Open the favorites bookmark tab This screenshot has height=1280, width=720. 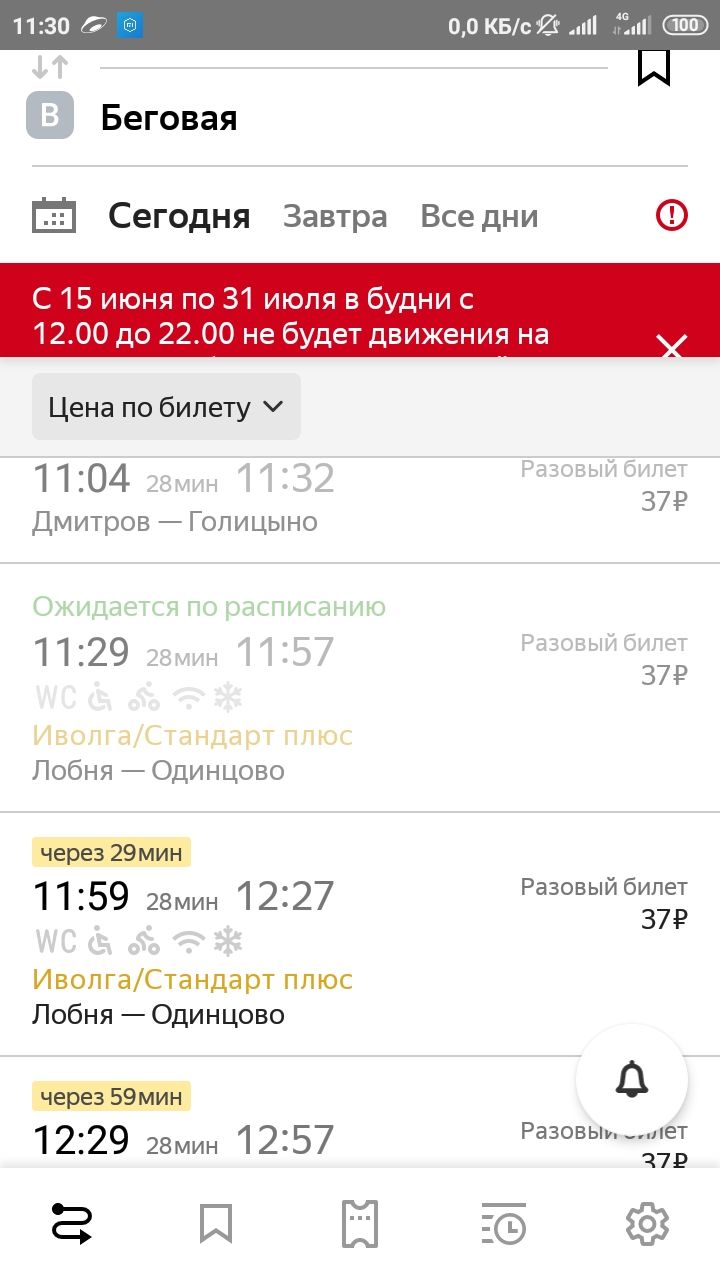click(x=216, y=1224)
